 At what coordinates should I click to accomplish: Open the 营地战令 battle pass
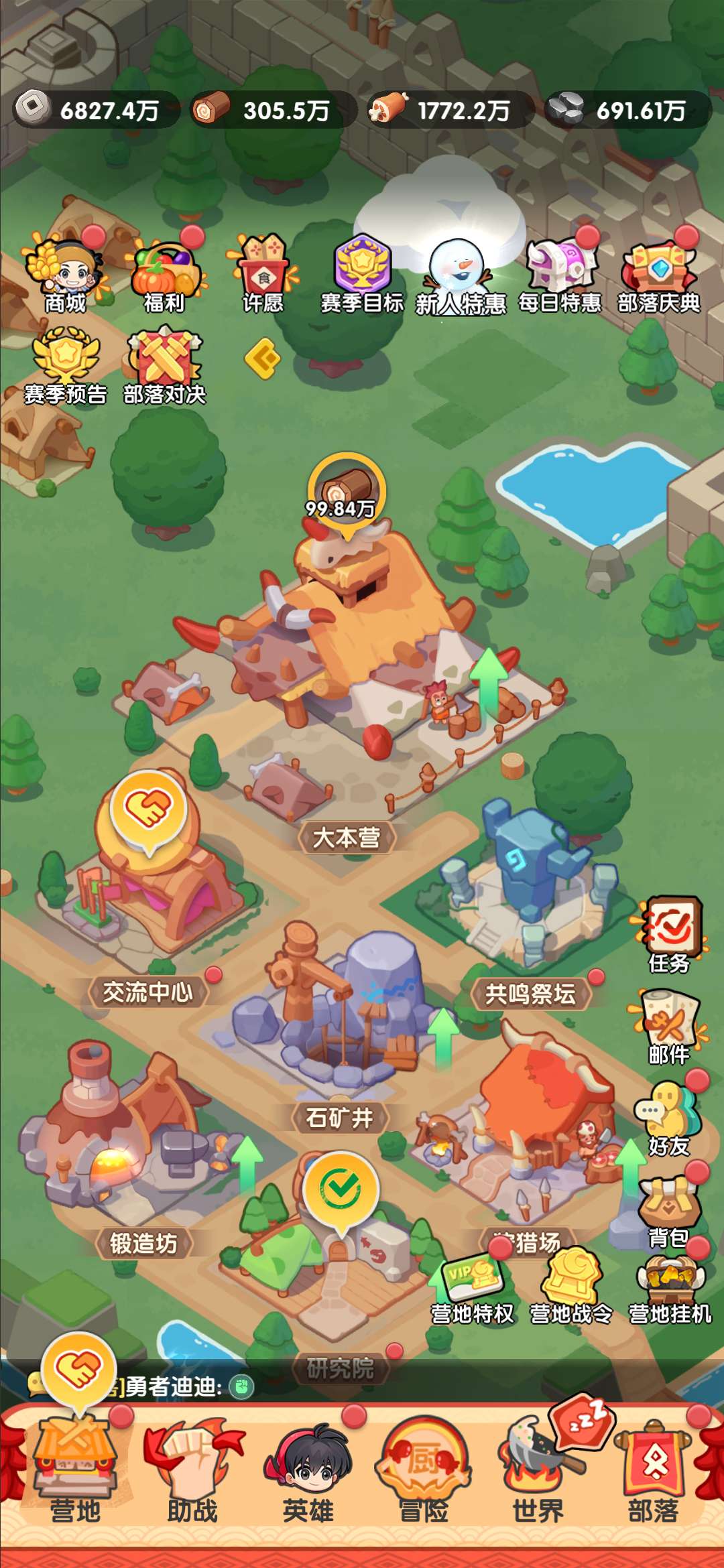coord(570,1289)
